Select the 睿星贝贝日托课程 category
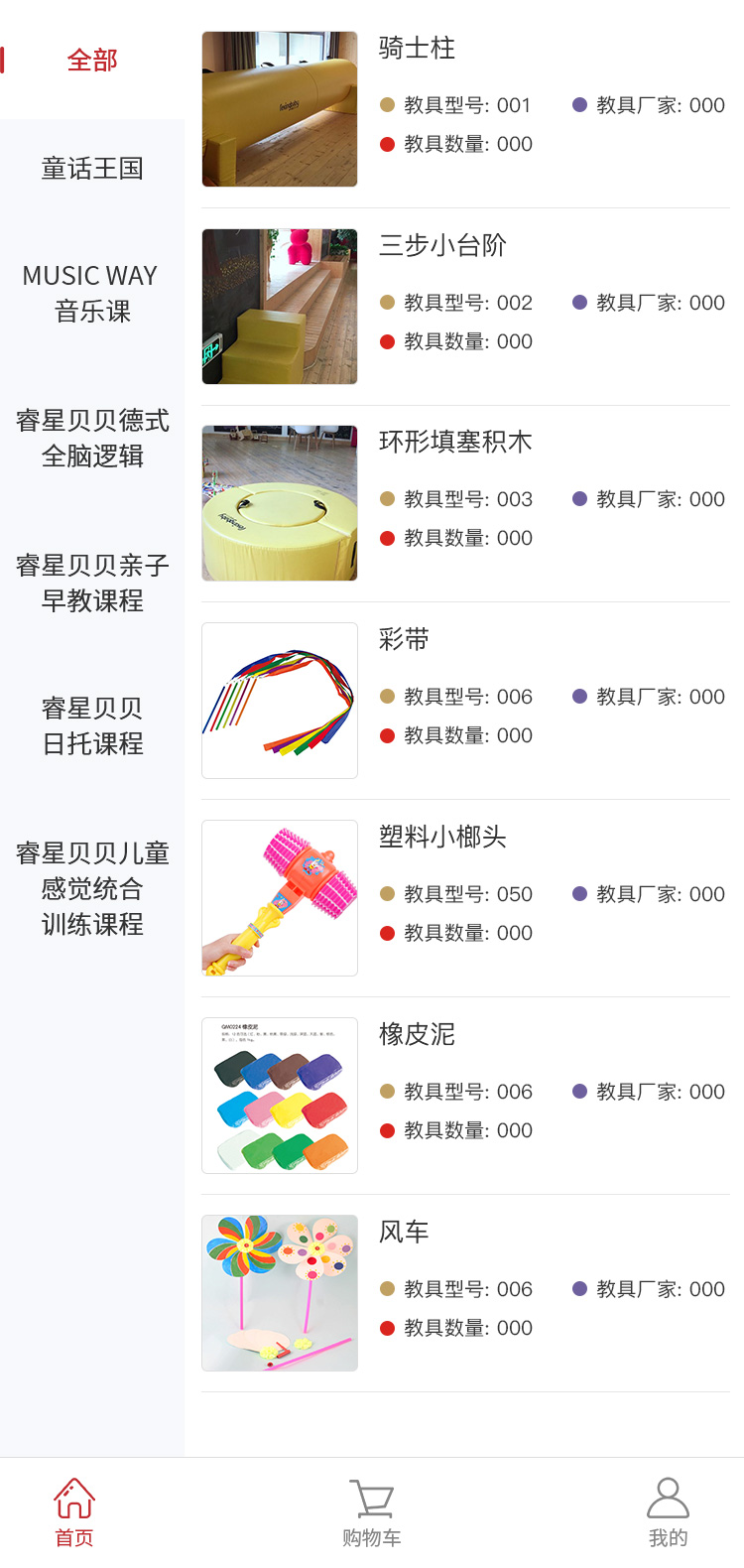The width and height of the screenshot is (744, 1568). [92, 725]
